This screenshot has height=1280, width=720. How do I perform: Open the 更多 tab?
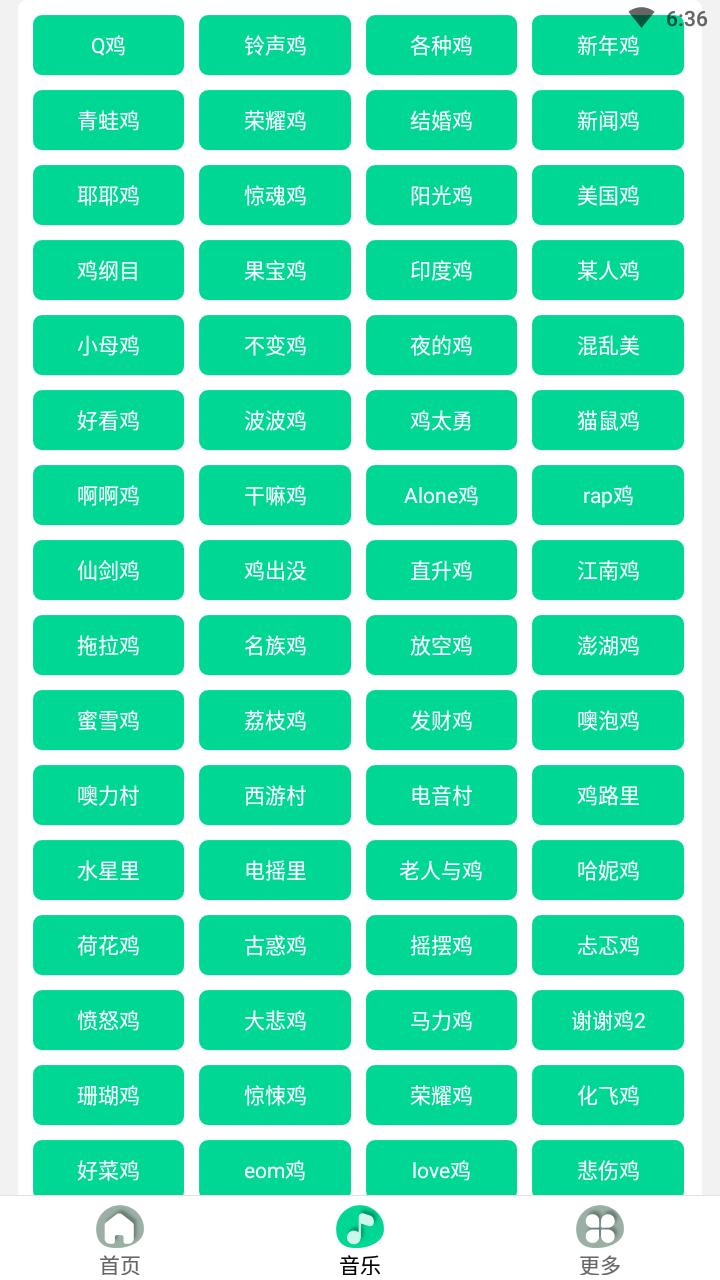click(600, 1240)
